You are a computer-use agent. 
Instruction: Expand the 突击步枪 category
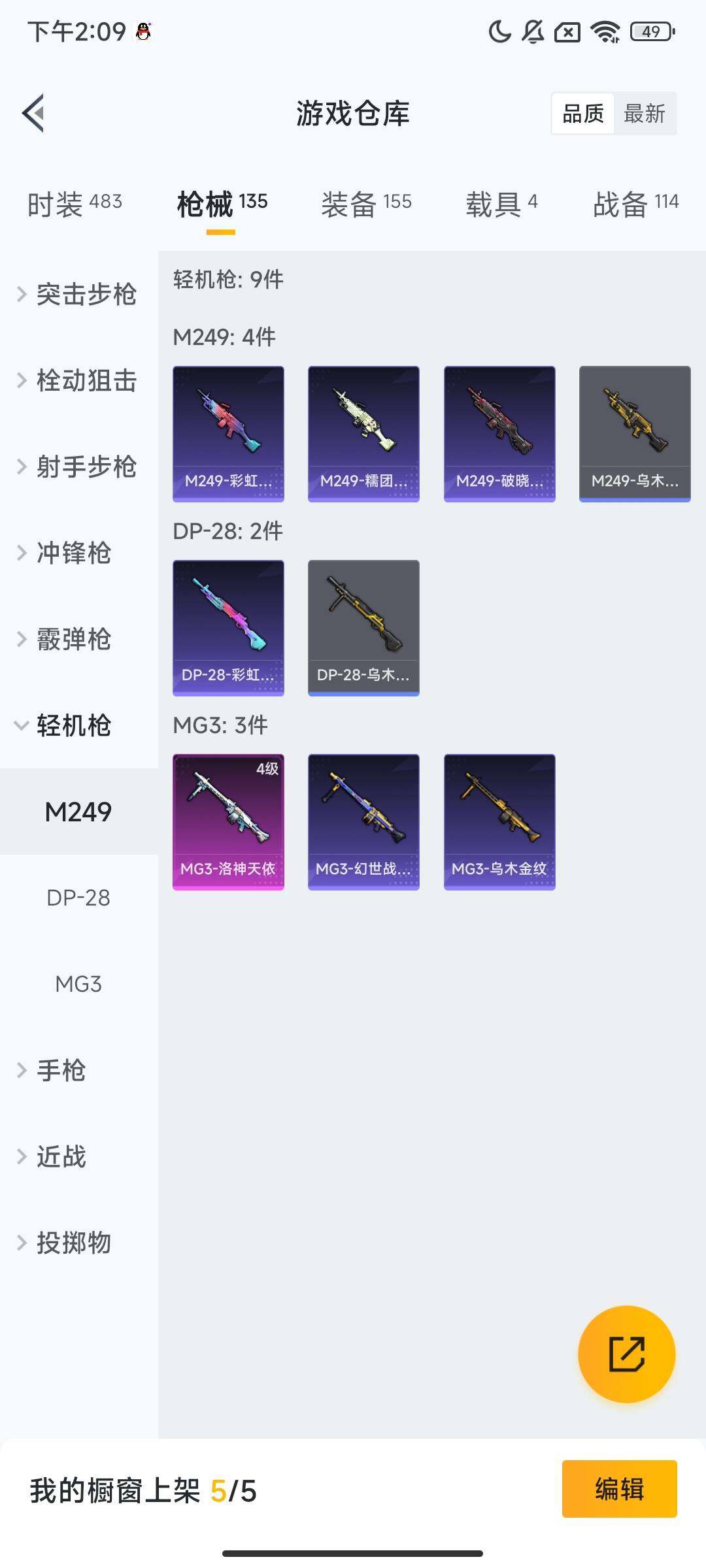point(77,294)
